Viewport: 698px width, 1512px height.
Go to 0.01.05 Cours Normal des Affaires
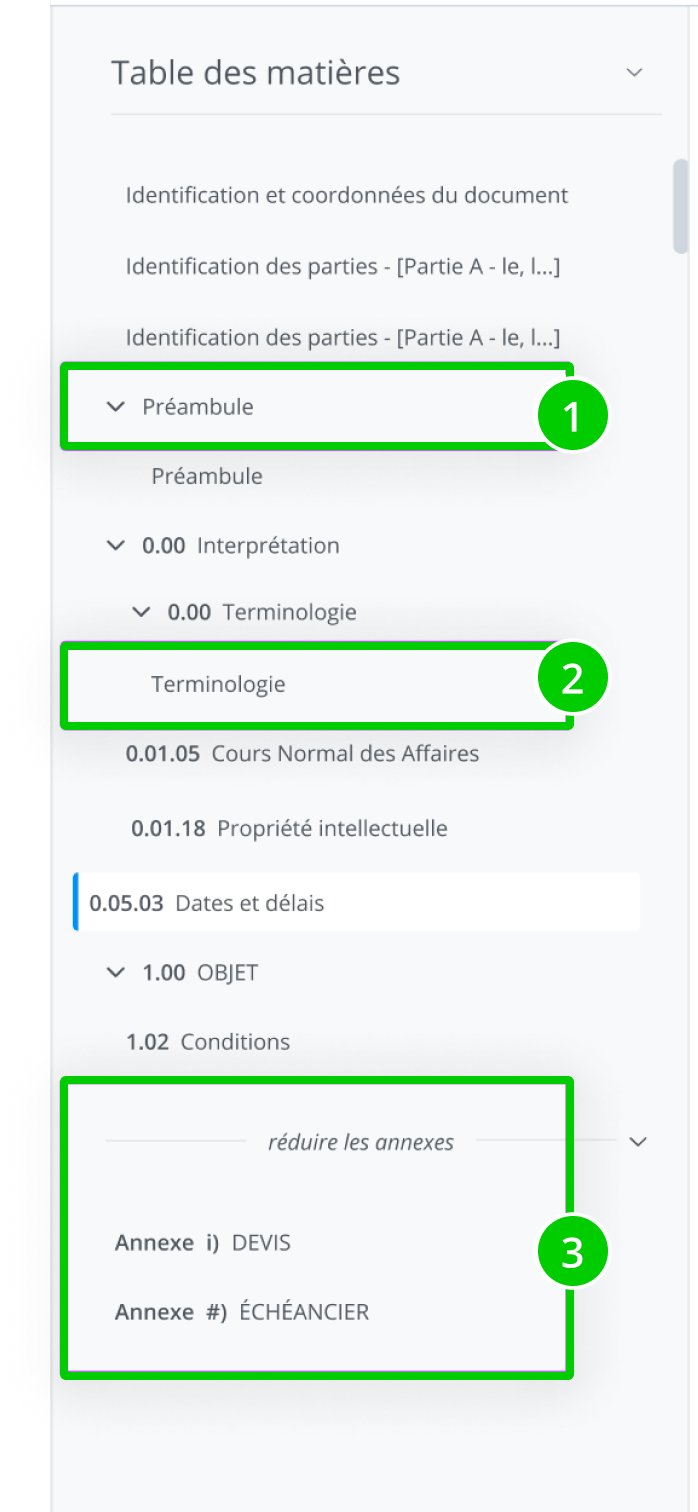[x=302, y=753]
